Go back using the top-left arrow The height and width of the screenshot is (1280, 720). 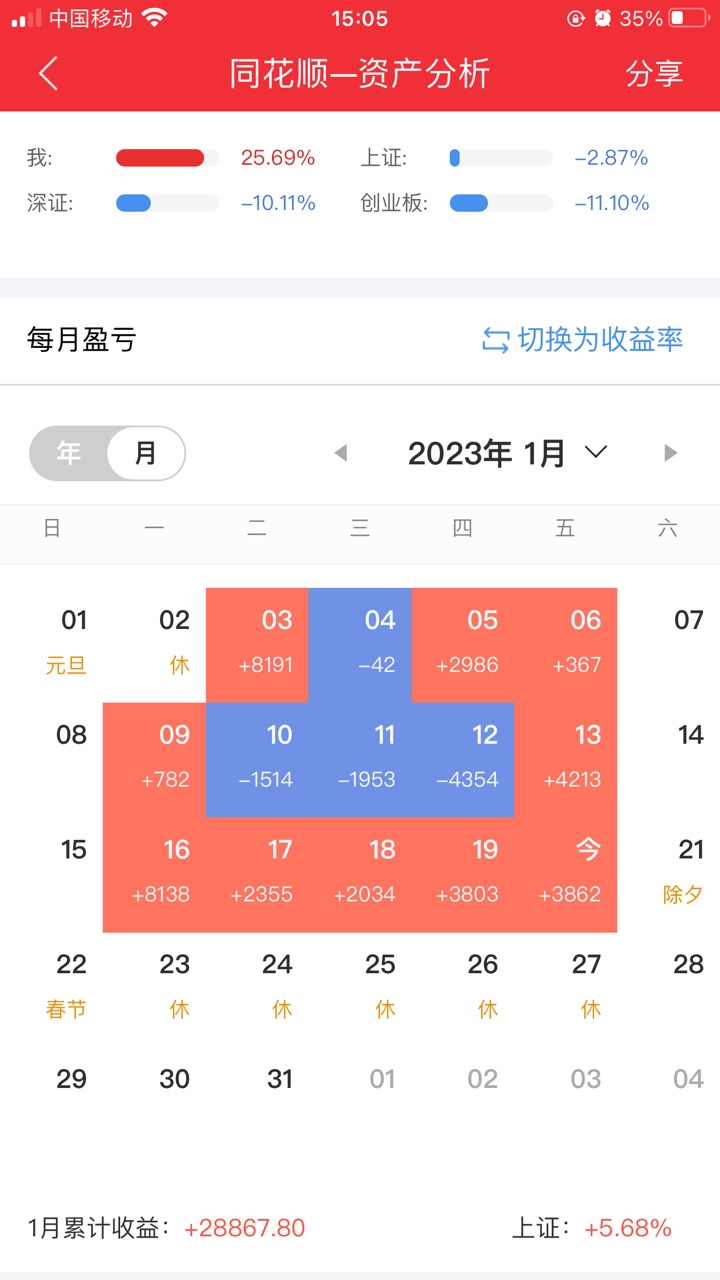[x=48, y=74]
